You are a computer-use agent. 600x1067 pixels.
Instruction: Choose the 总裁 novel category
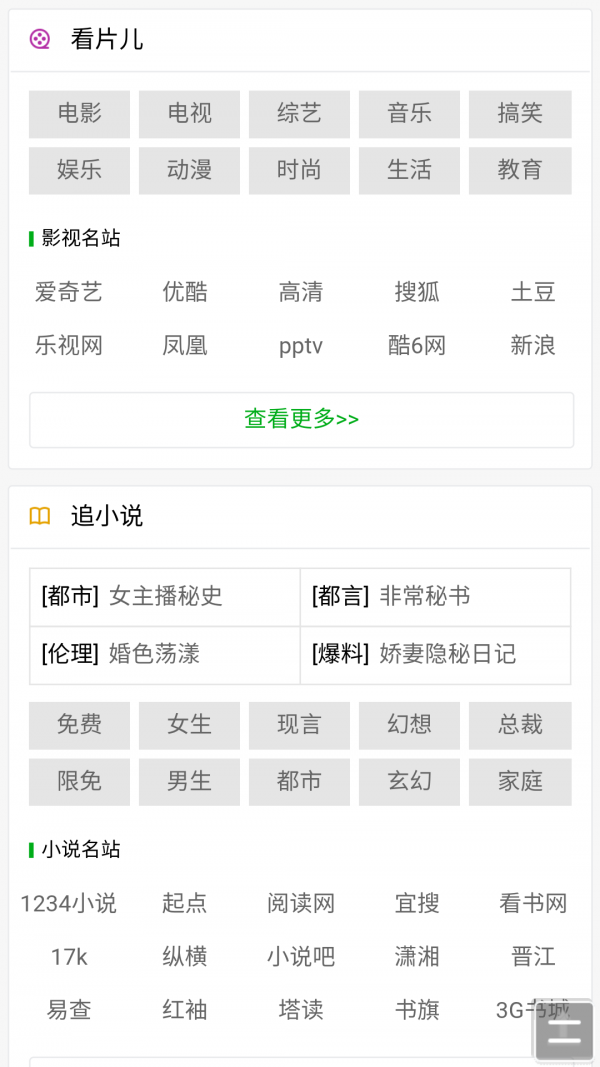pyautogui.click(x=519, y=725)
